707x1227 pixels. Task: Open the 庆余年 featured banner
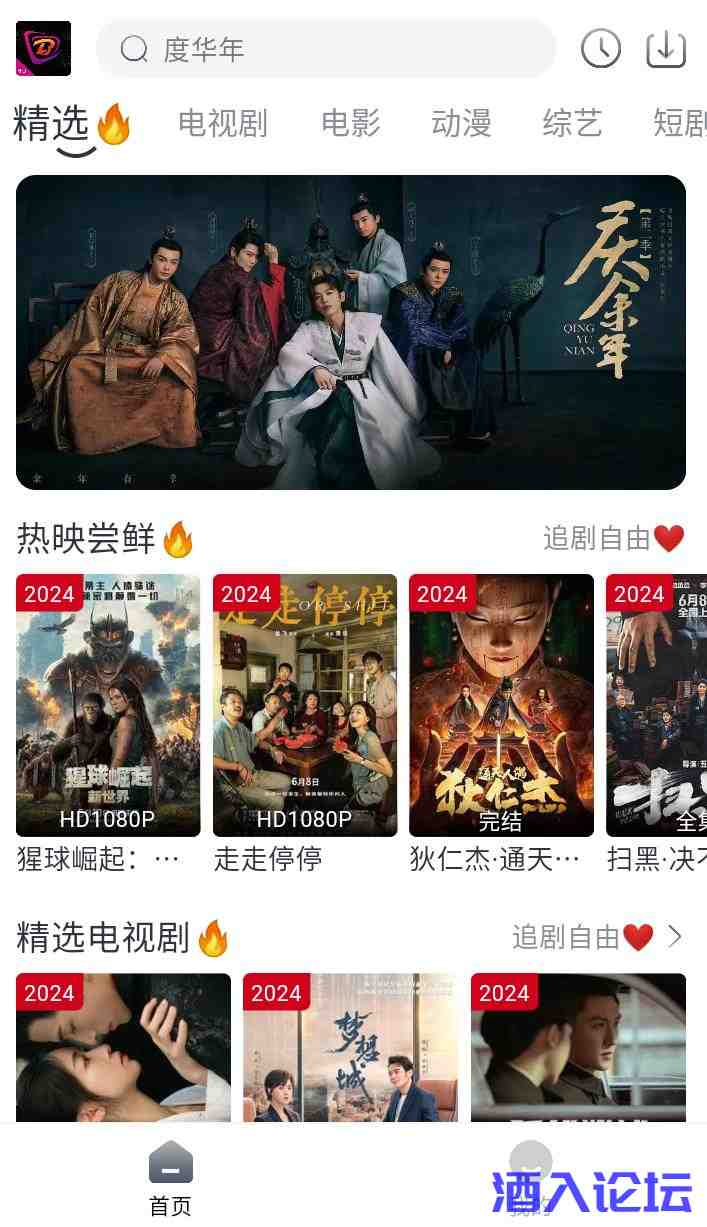351,332
